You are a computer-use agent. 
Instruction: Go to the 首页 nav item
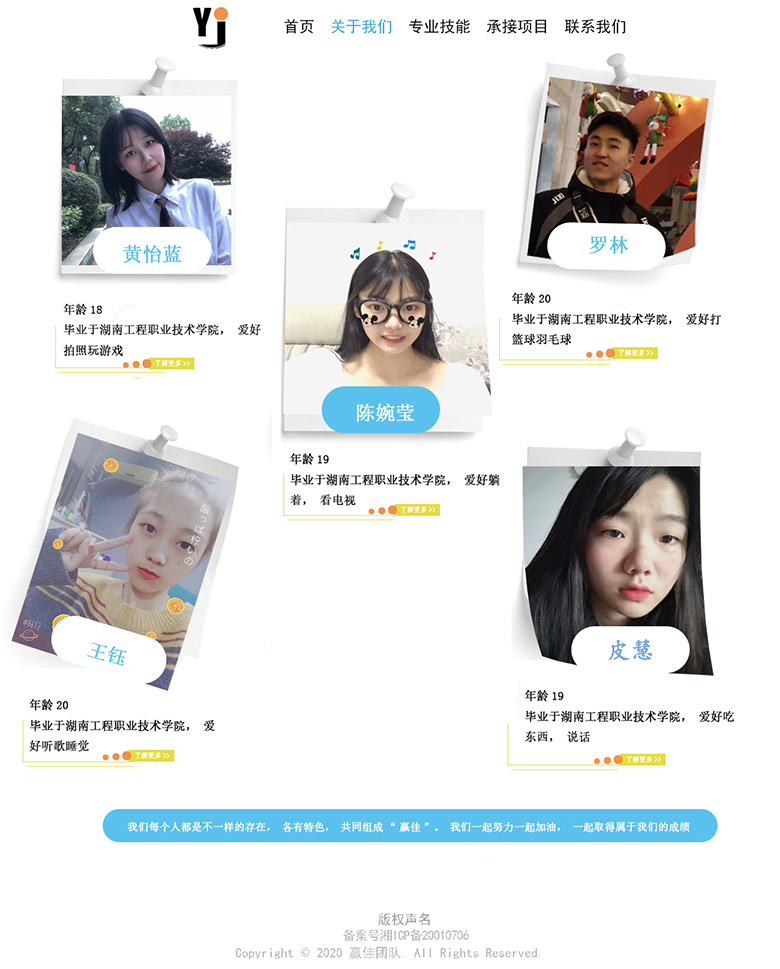point(299,27)
